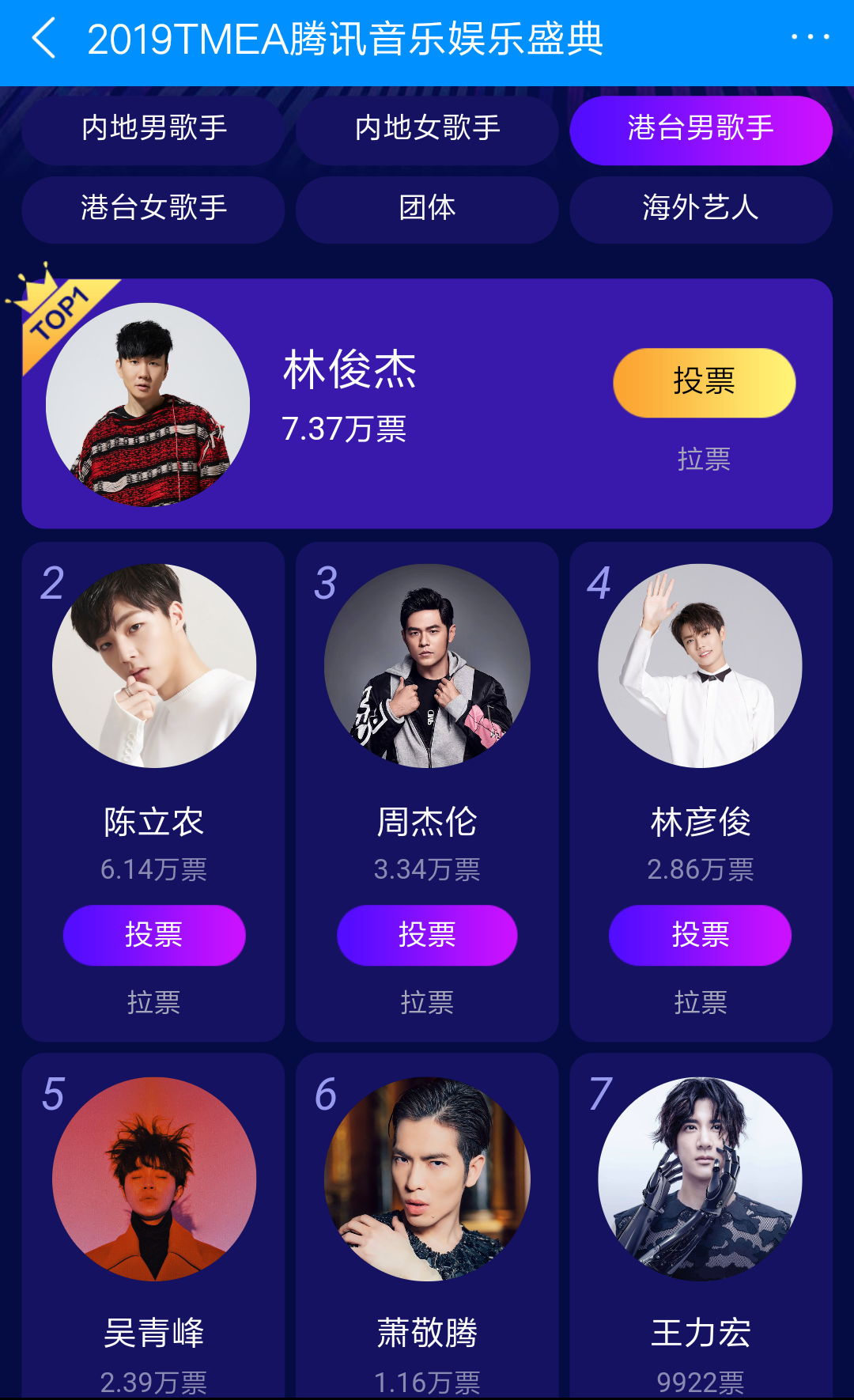Vote (投票) for 陈立农

(x=154, y=935)
